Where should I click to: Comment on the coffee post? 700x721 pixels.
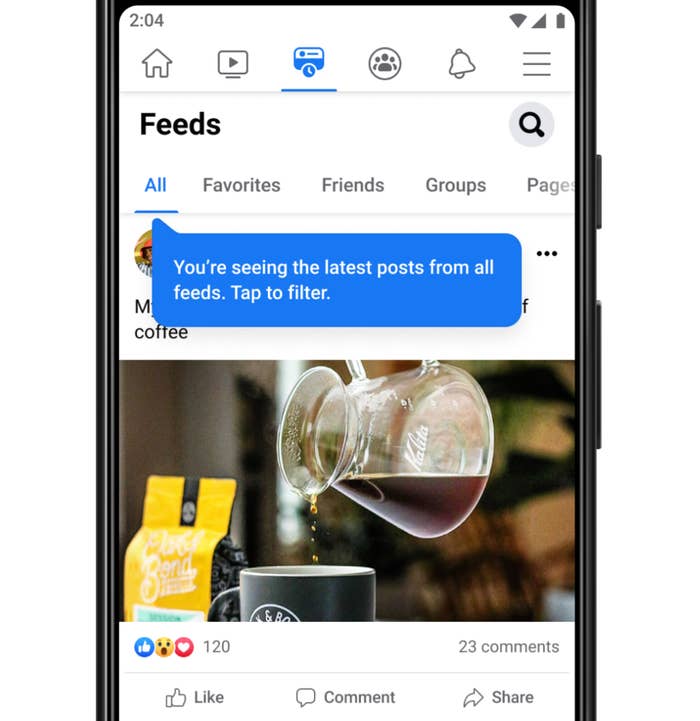point(346,697)
